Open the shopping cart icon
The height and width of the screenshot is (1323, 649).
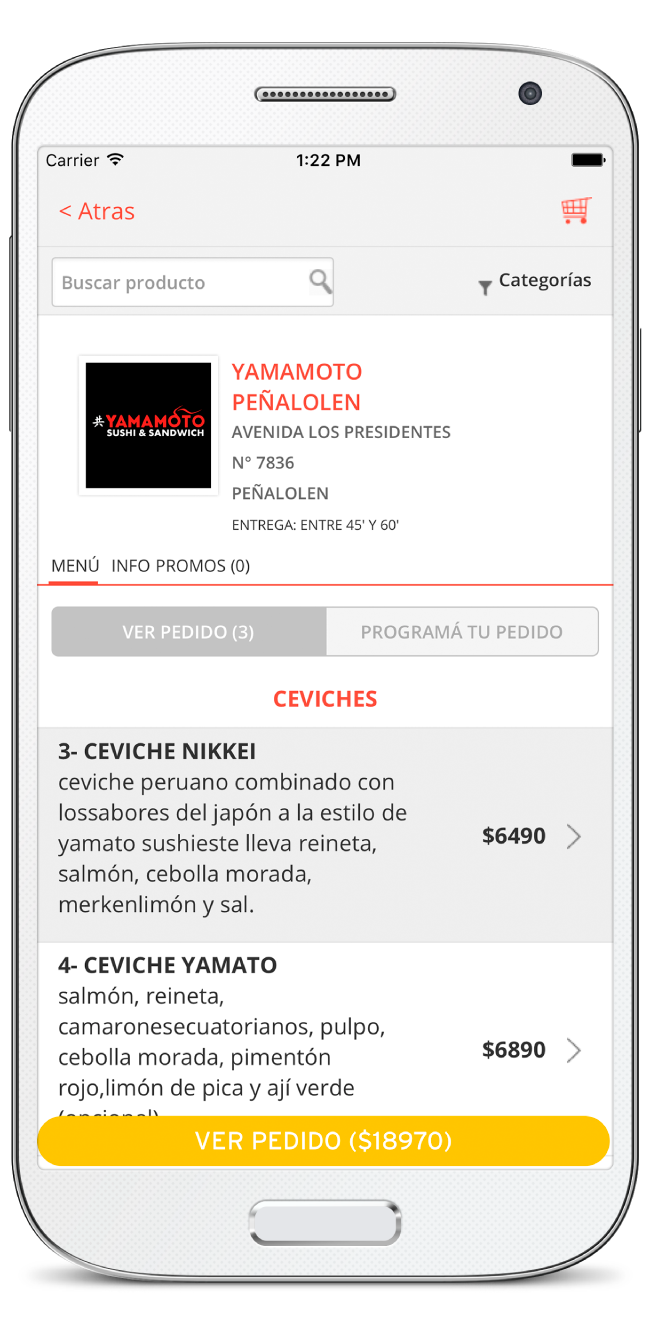coord(575,211)
